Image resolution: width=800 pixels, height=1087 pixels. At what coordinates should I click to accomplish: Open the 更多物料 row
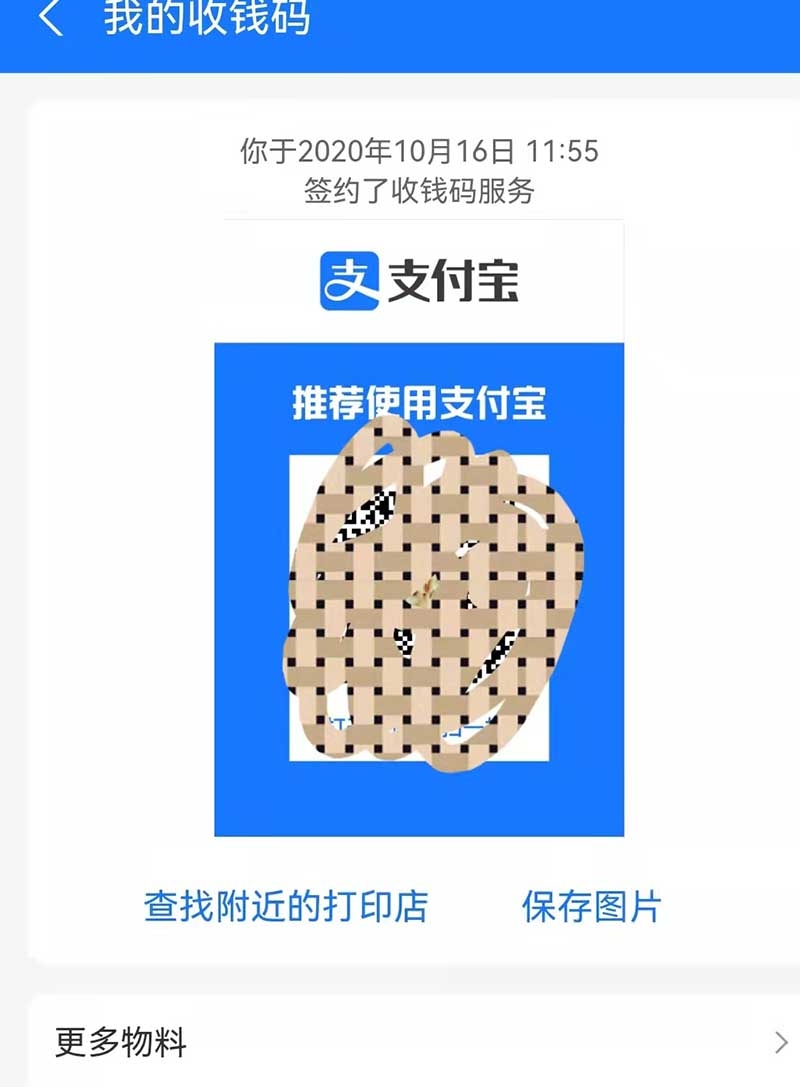point(400,1043)
